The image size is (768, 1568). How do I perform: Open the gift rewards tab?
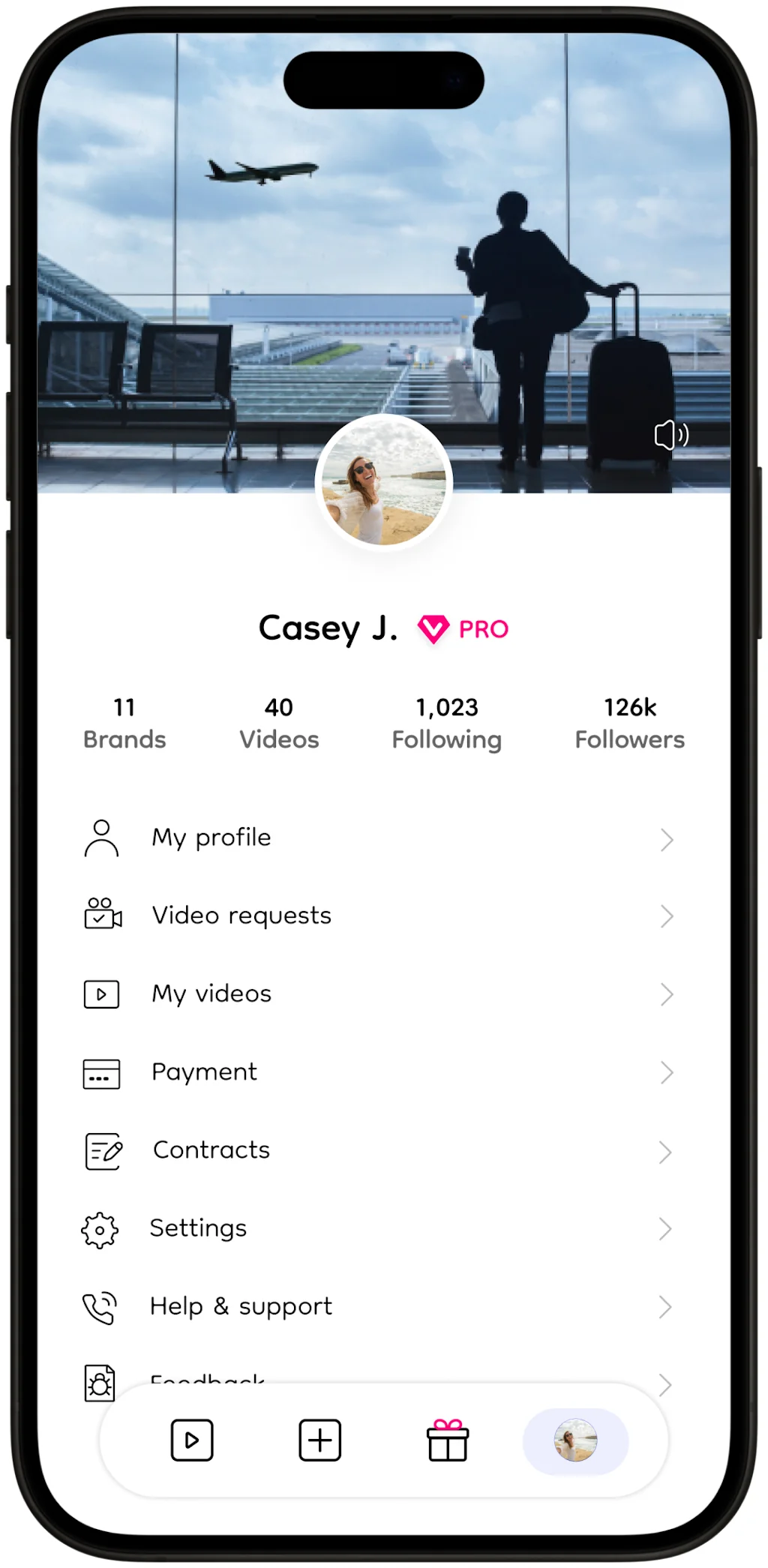click(x=448, y=1441)
